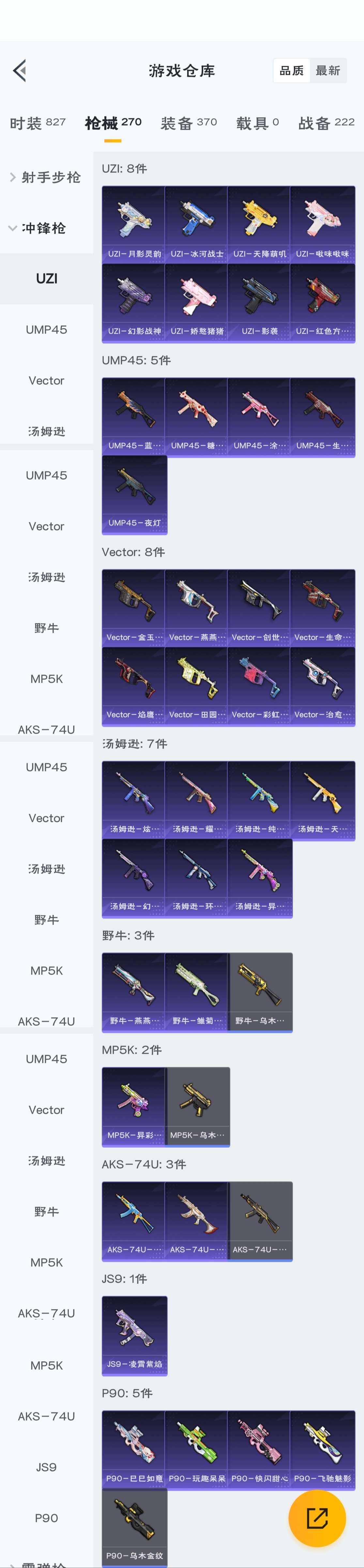Sort by 最新

(327, 71)
